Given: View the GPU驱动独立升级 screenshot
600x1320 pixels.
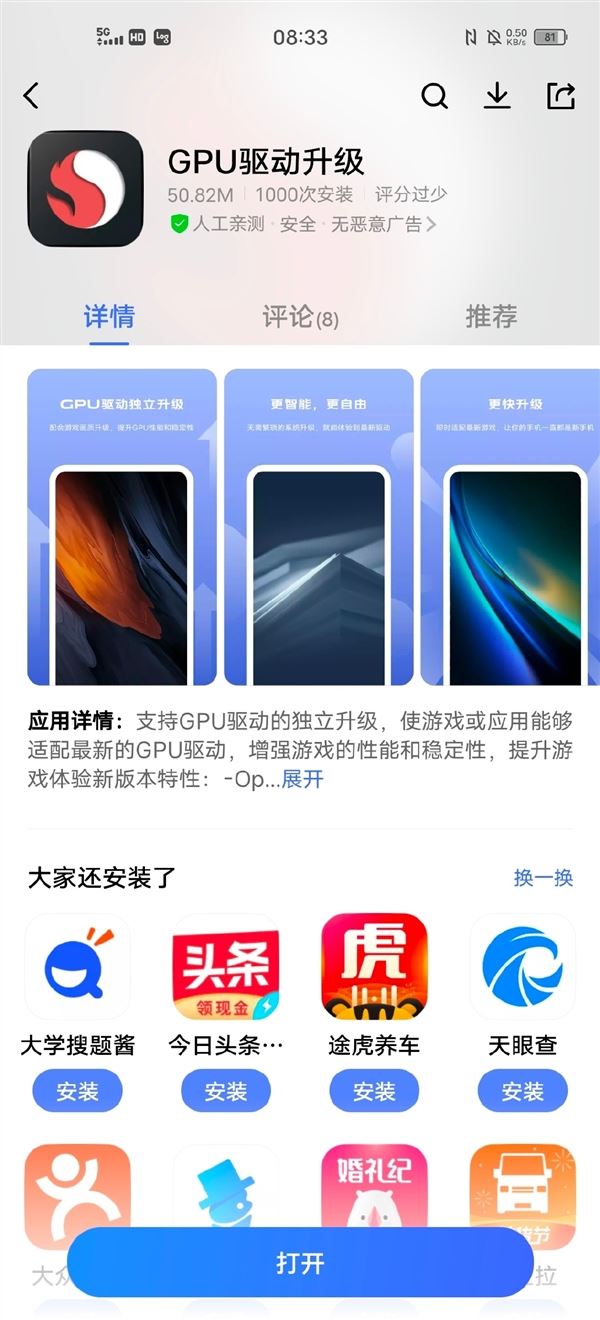Looking at the screenshot, I should 122,527.
